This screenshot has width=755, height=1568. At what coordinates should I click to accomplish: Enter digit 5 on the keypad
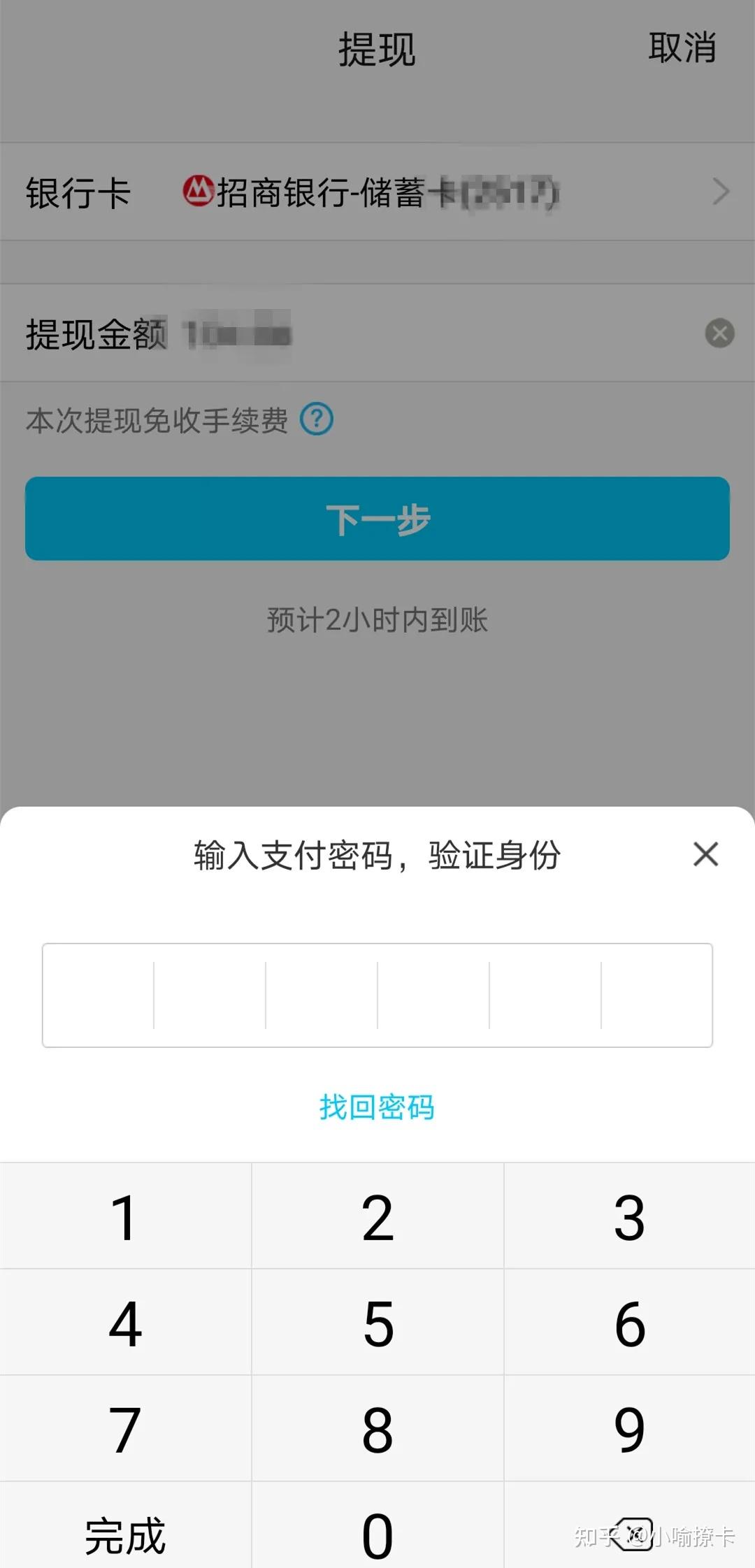tap(377, 1323)
